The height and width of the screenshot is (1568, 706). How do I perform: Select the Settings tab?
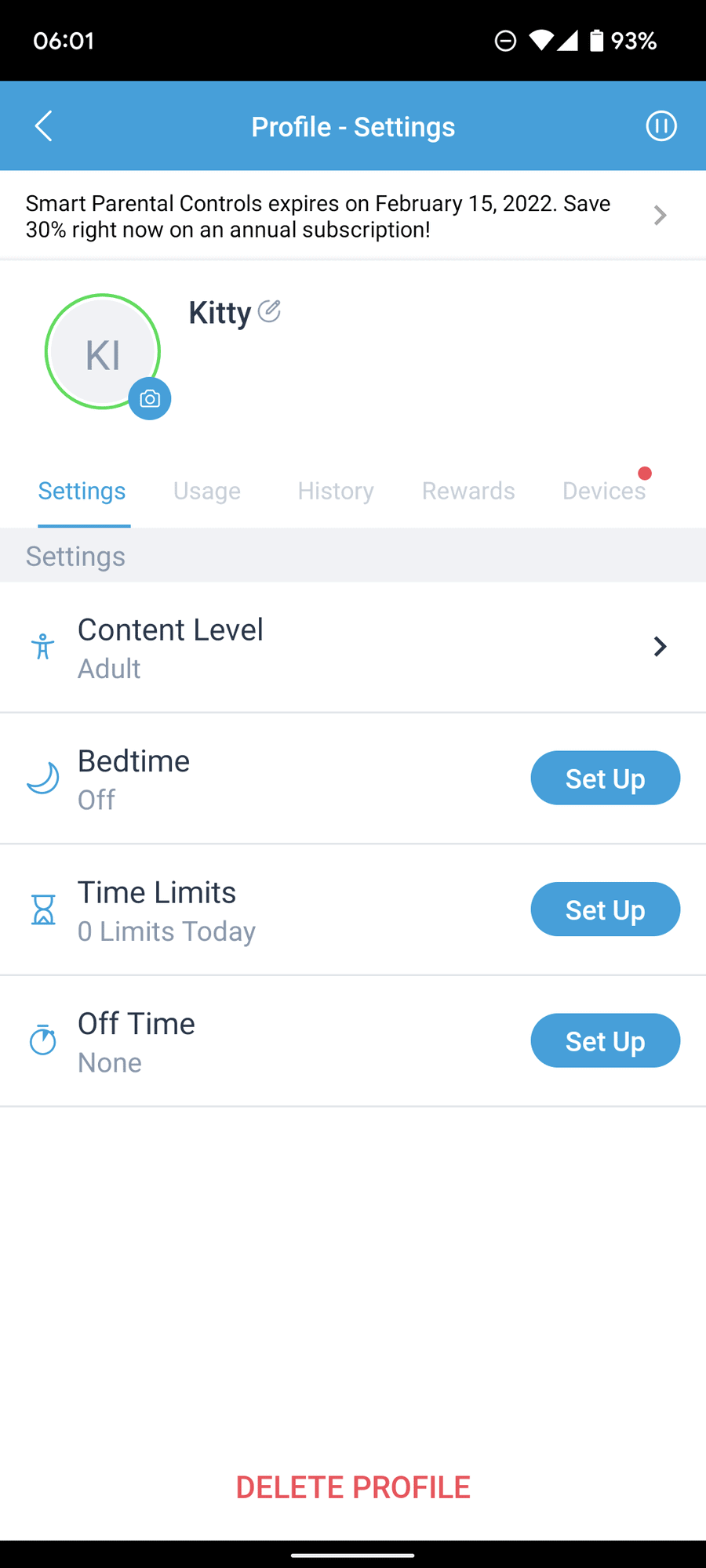(x=82, y=491)
